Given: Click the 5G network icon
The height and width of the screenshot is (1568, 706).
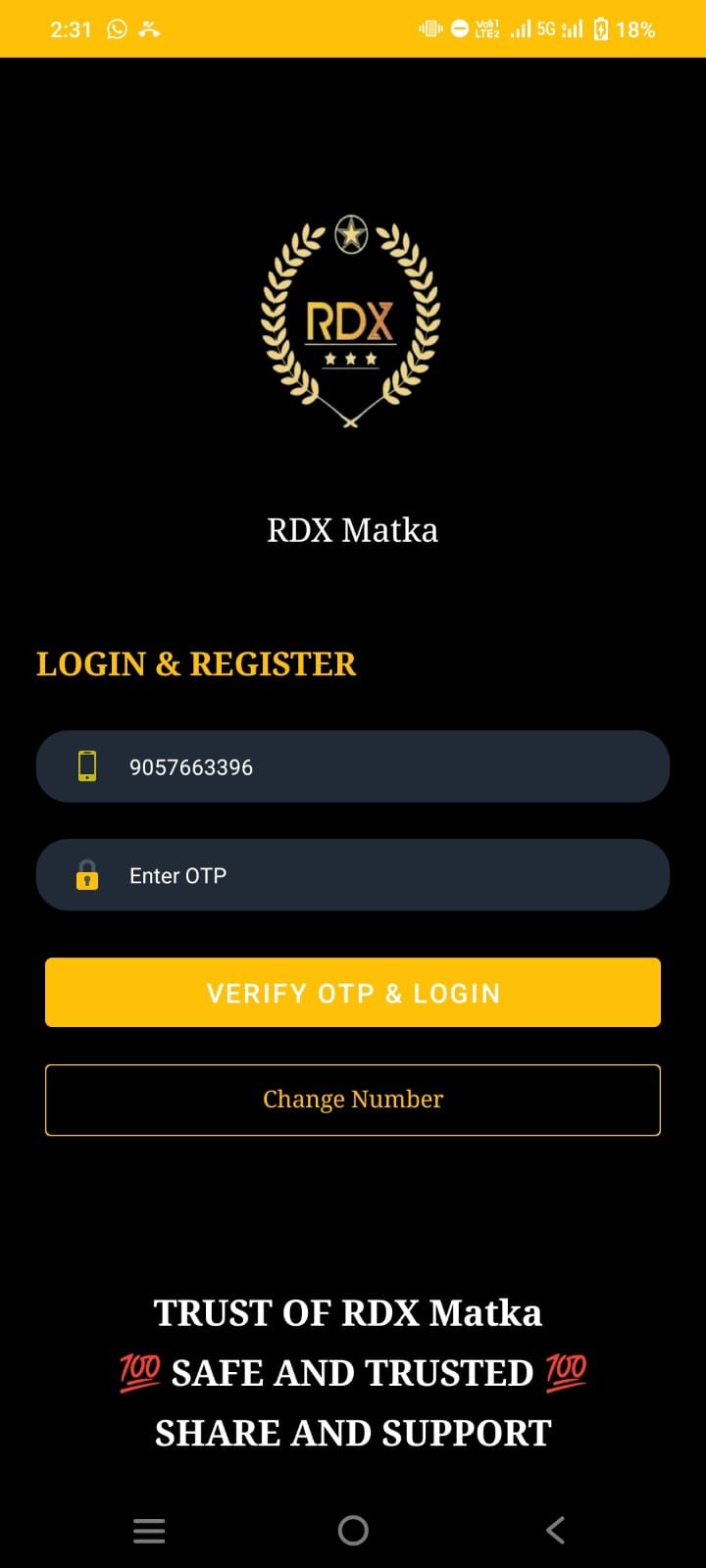Looking at the screenshot, I should (x=545, y=28).
